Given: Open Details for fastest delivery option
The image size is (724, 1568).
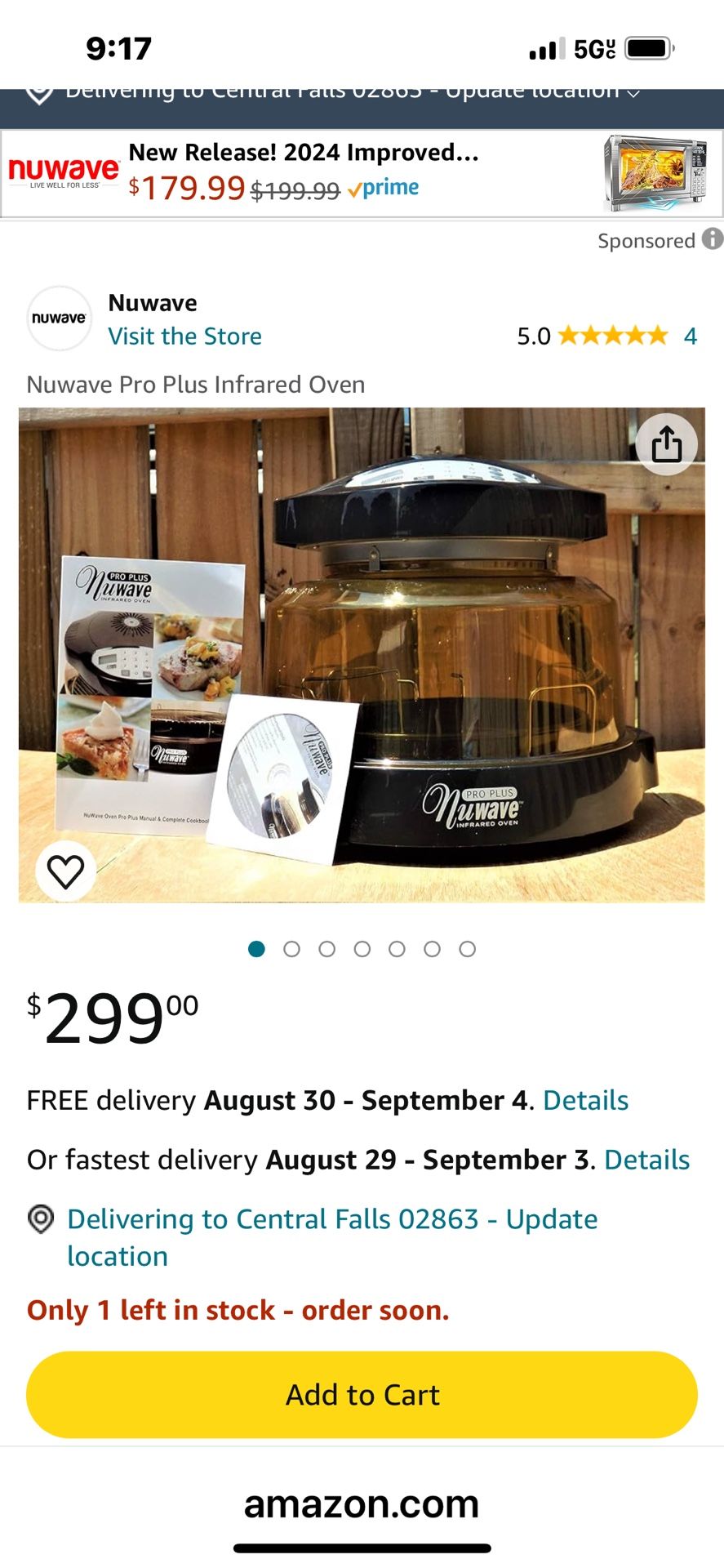Looking at the screenshot, I should tap(646, 1159).
